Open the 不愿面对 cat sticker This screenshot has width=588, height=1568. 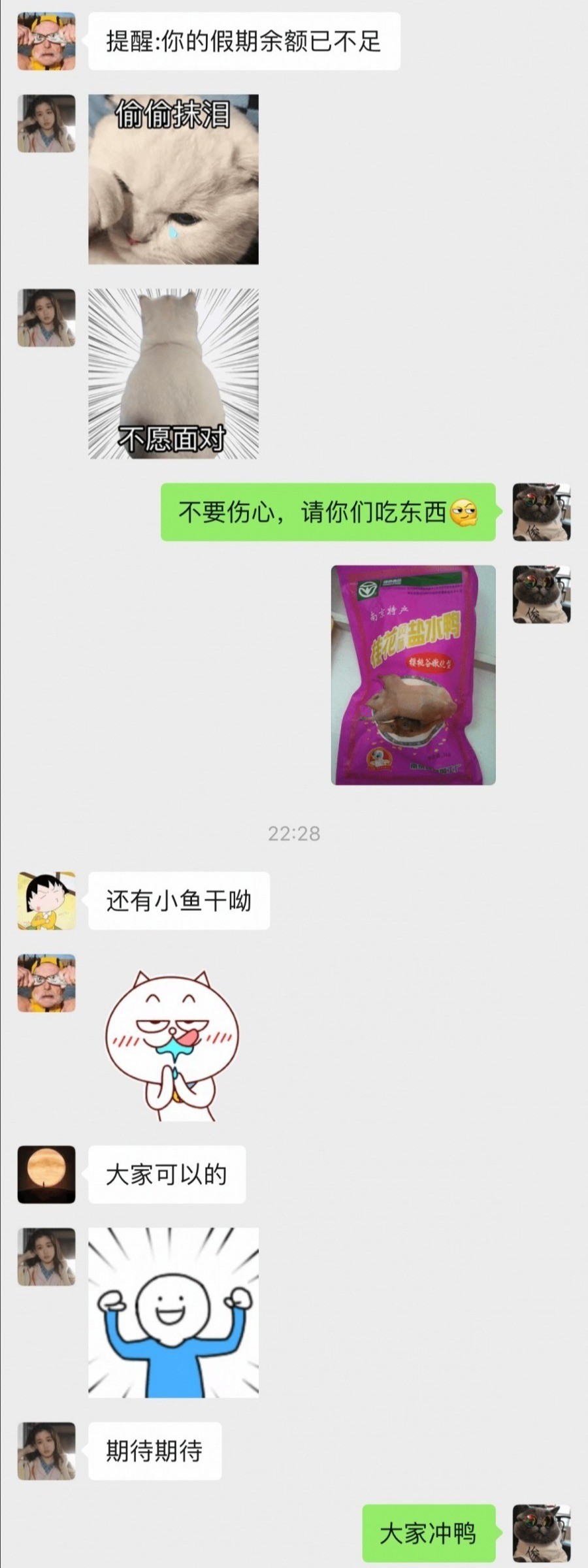(x=173, y=373)
